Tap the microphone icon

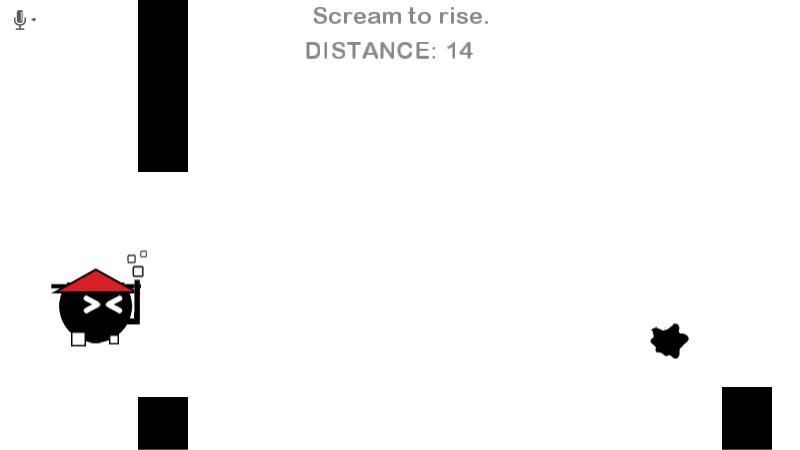tap(20, 20)
